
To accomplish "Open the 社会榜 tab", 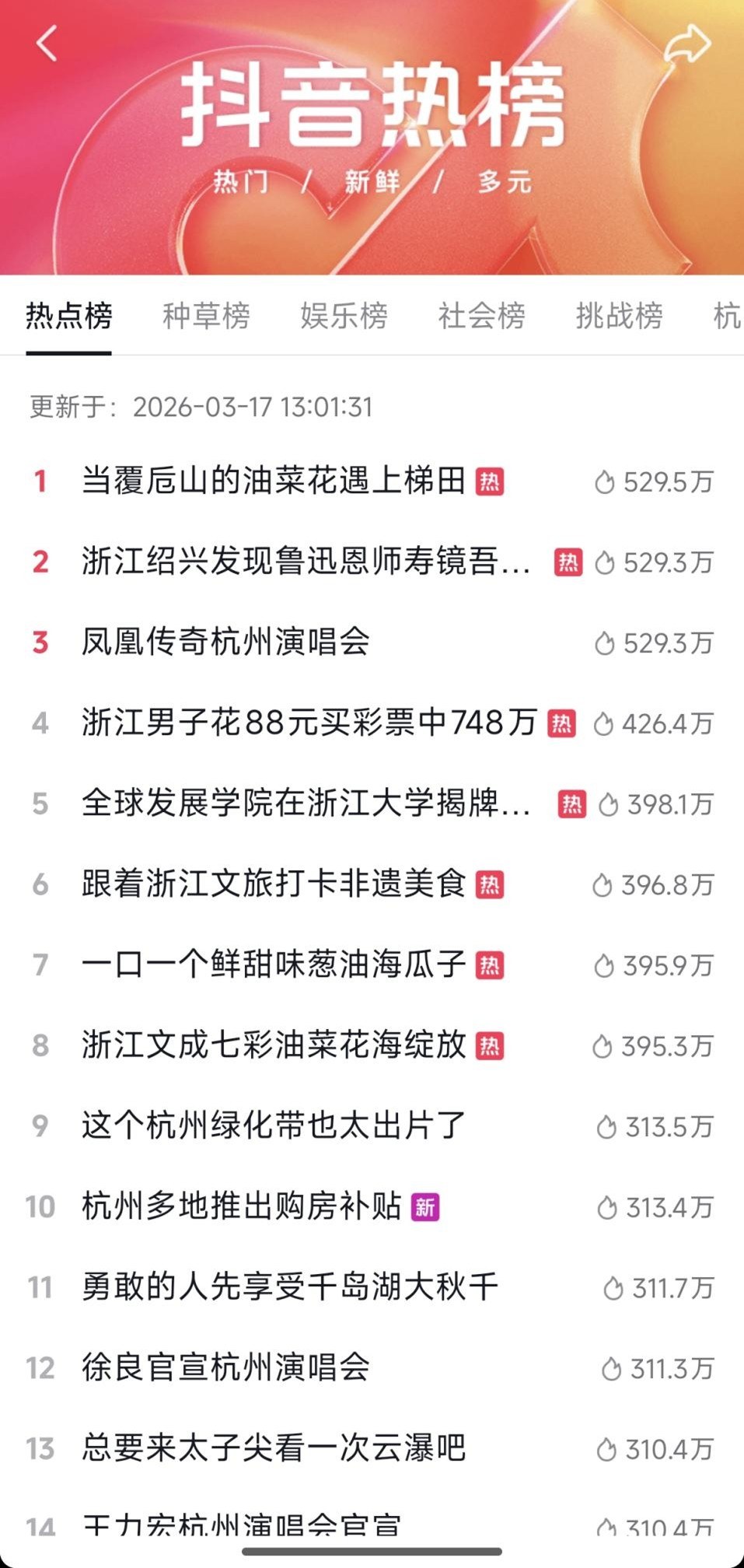I will click(481, 316).
